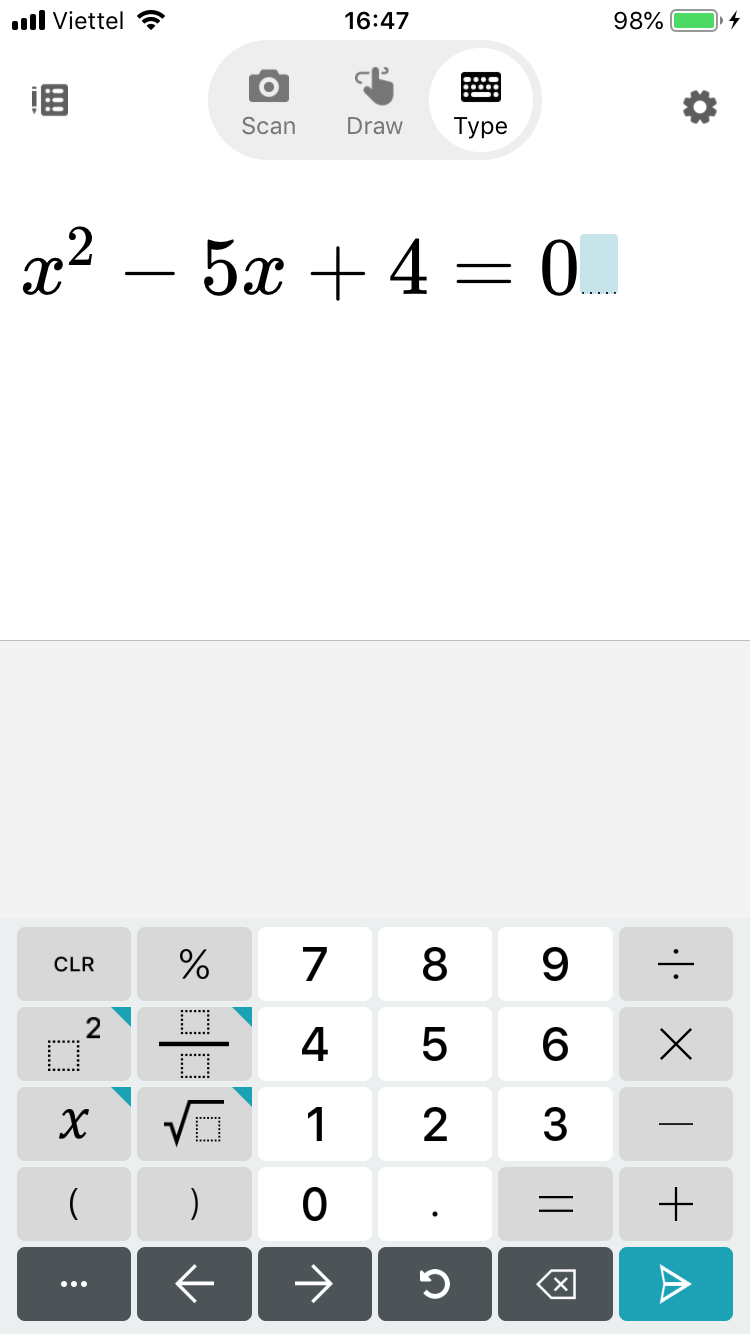Image resolution: width=750 pixels, height=1334 pixels.
Task: Switch to Draw mode
Action: click(x=375, y=101)
